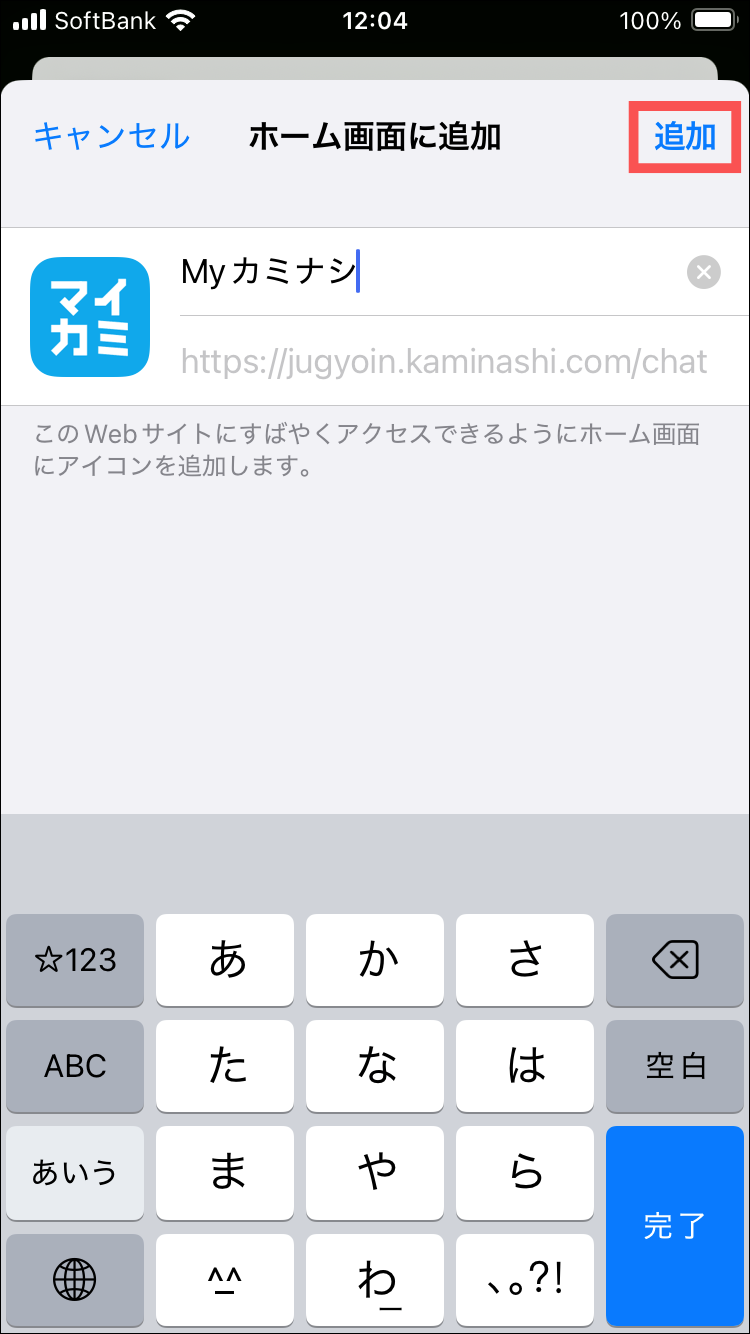
Task: Tap the 、。?! punctuation key
Action: tap(525, 1277)
